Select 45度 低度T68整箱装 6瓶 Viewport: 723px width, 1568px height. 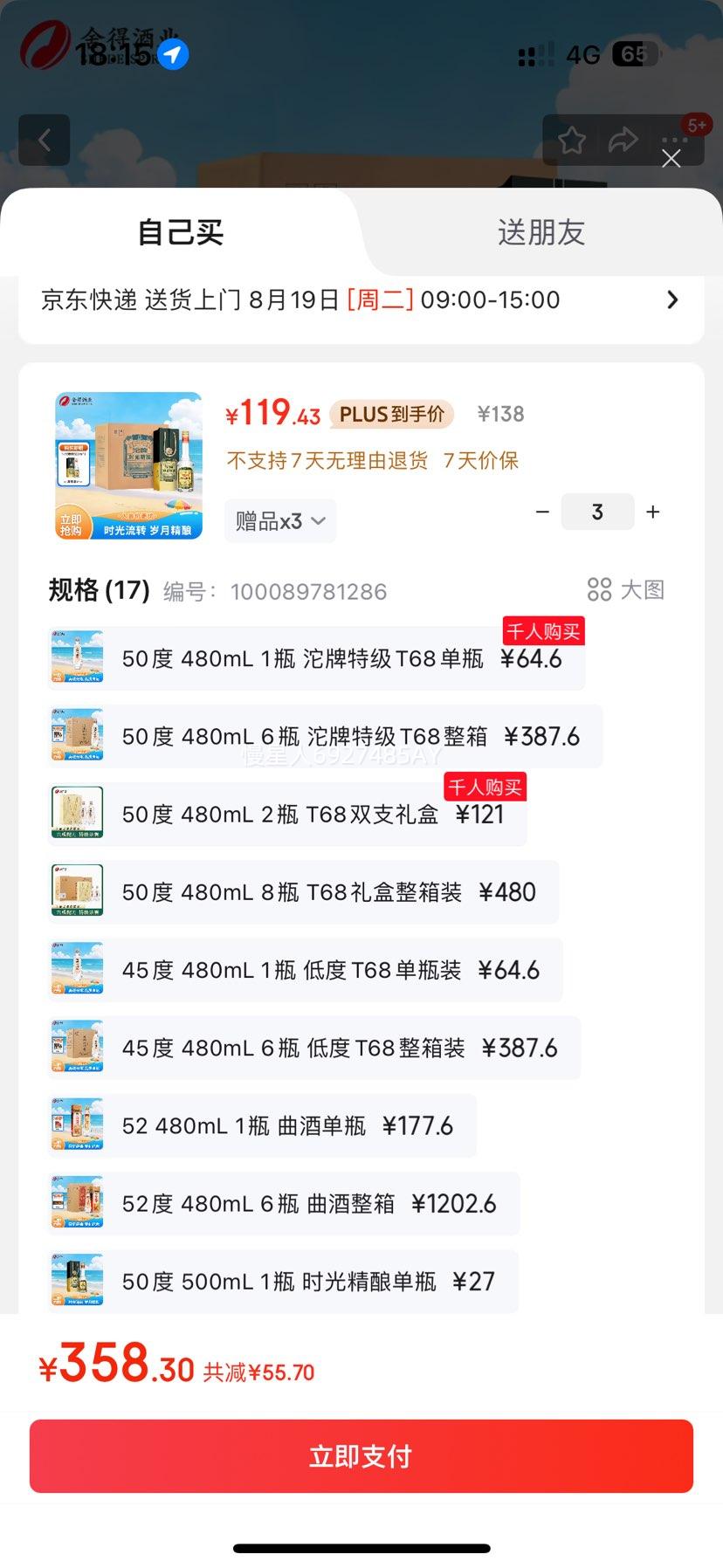pyautogui.click(x=313, y=1048)
